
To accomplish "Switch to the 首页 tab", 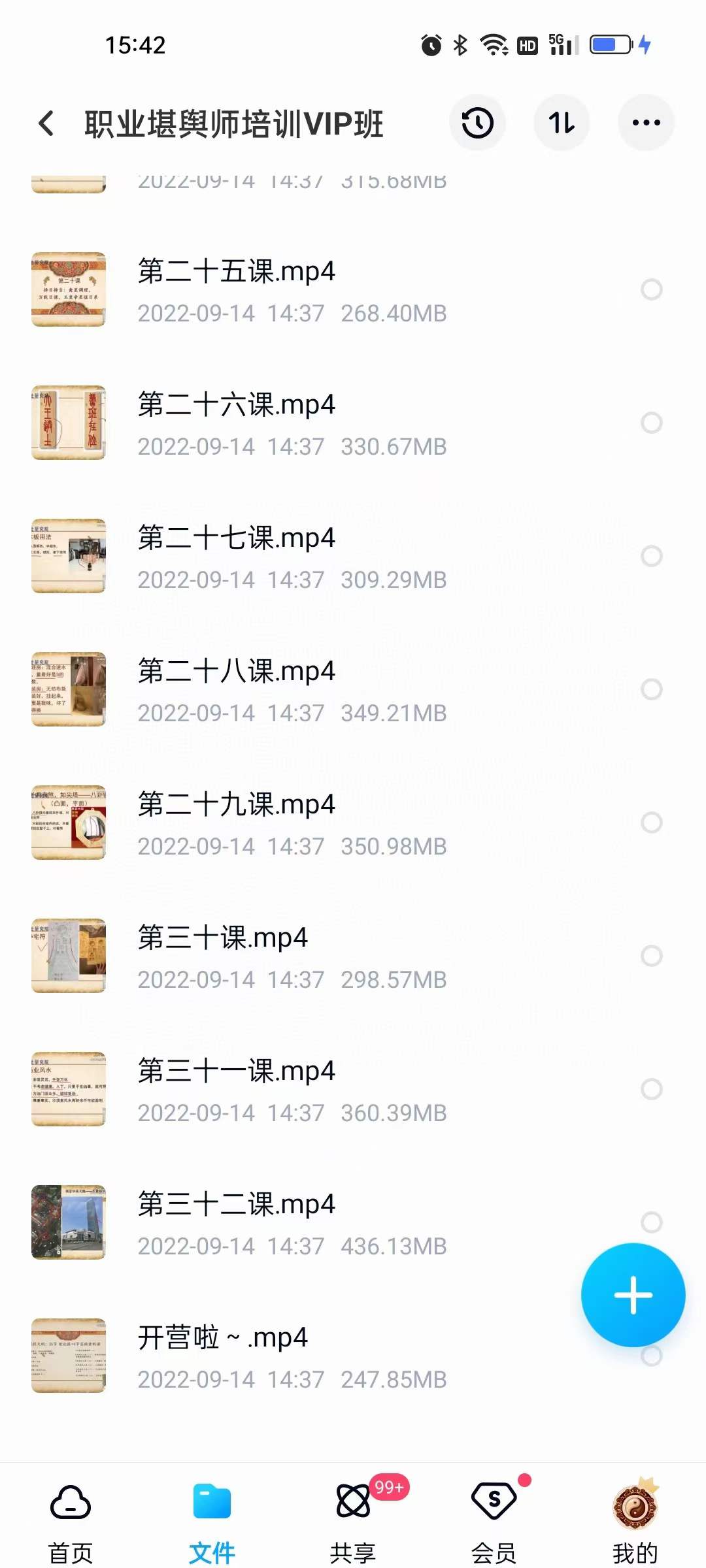I will pos(71,1521).
